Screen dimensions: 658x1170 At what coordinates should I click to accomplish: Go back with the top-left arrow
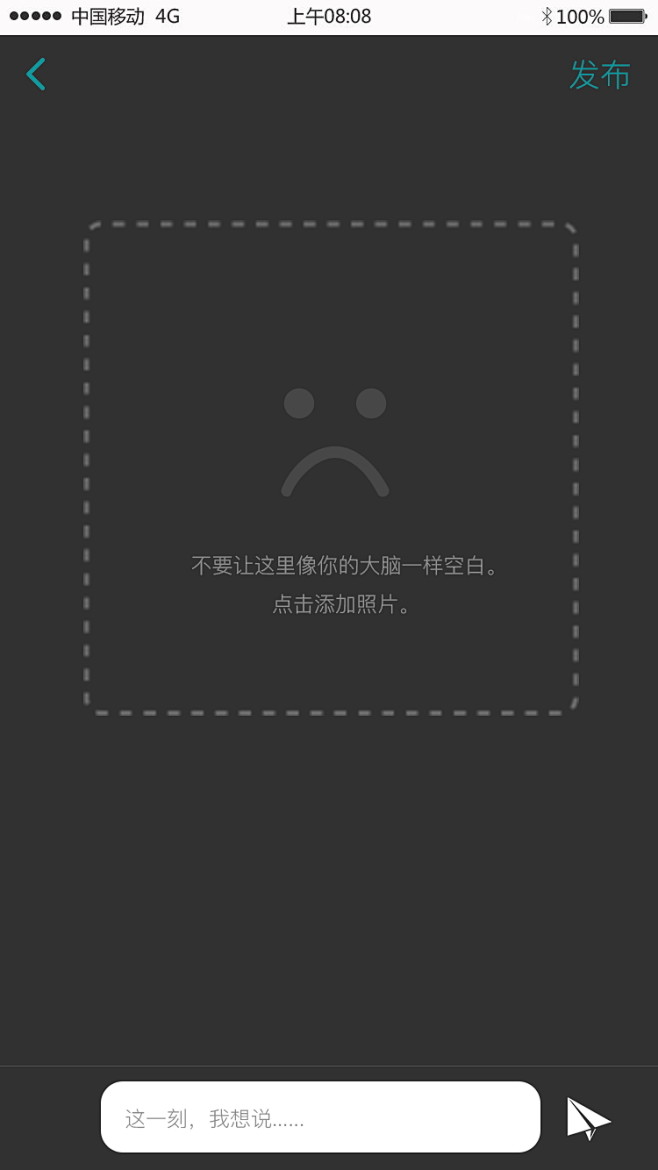(x=36, y=75)
